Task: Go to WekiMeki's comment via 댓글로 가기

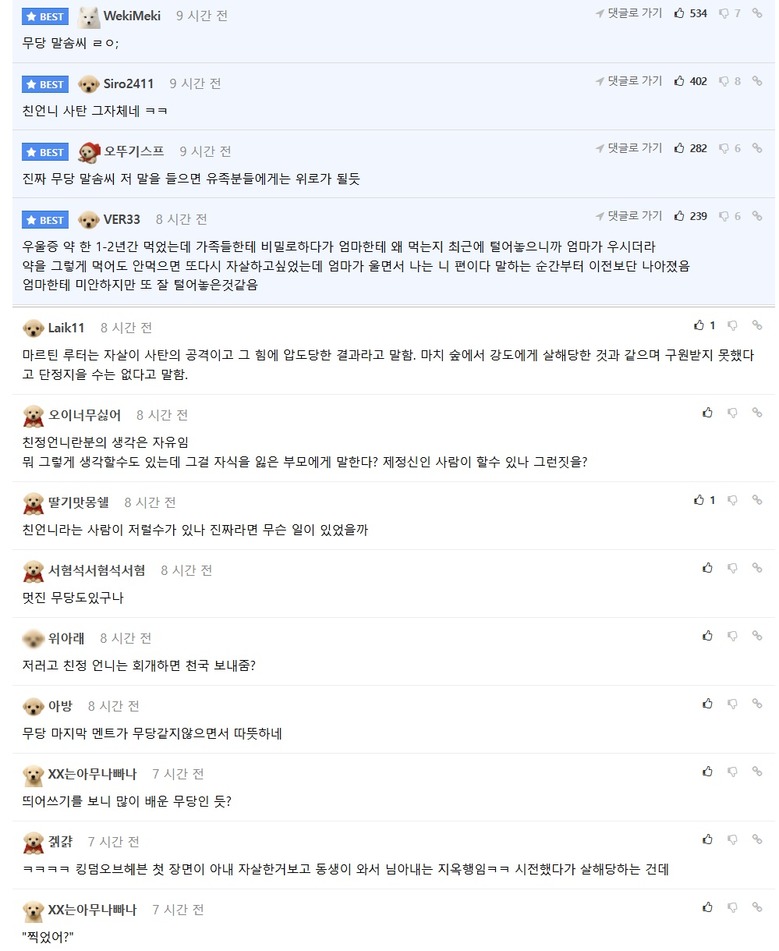Action: coord(629,13)
